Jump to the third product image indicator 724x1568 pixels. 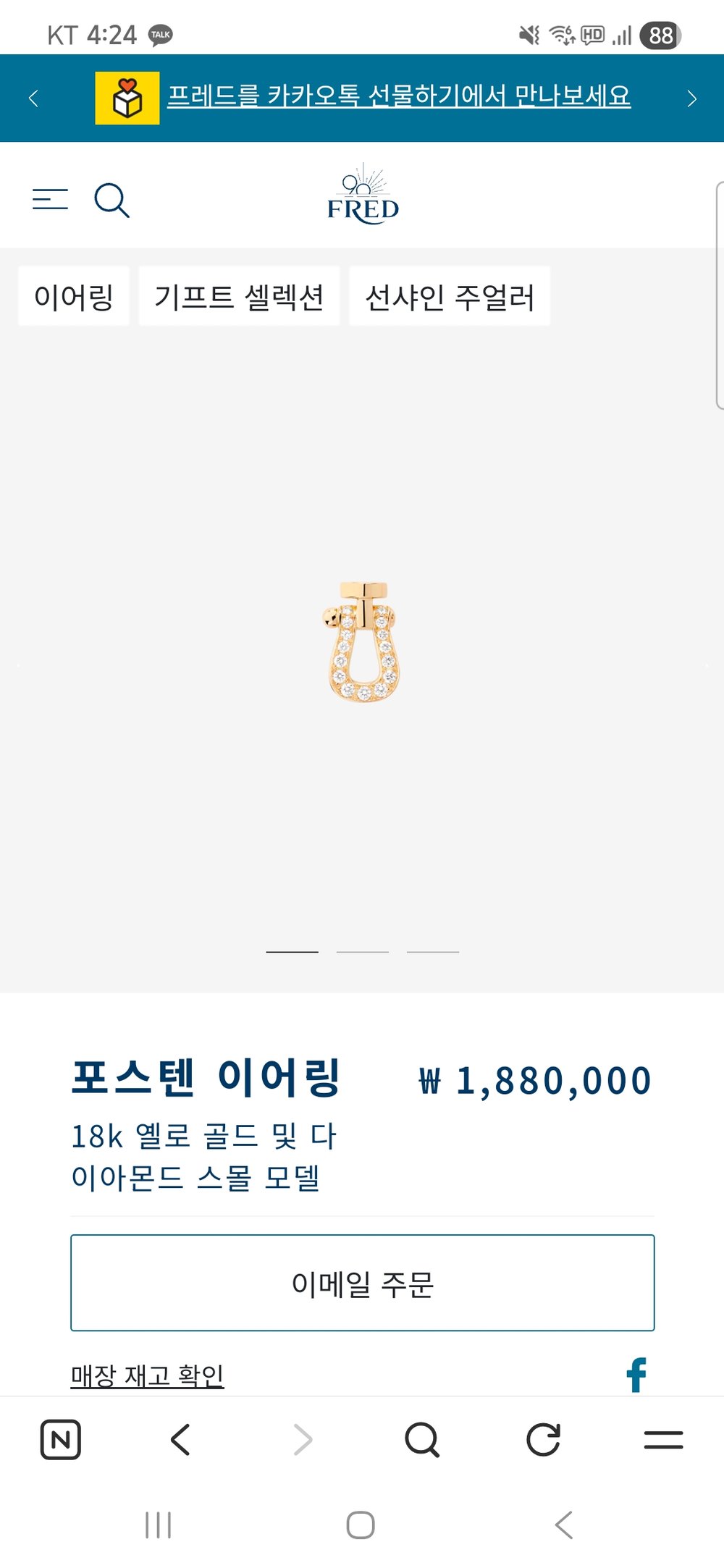[433, 952]
